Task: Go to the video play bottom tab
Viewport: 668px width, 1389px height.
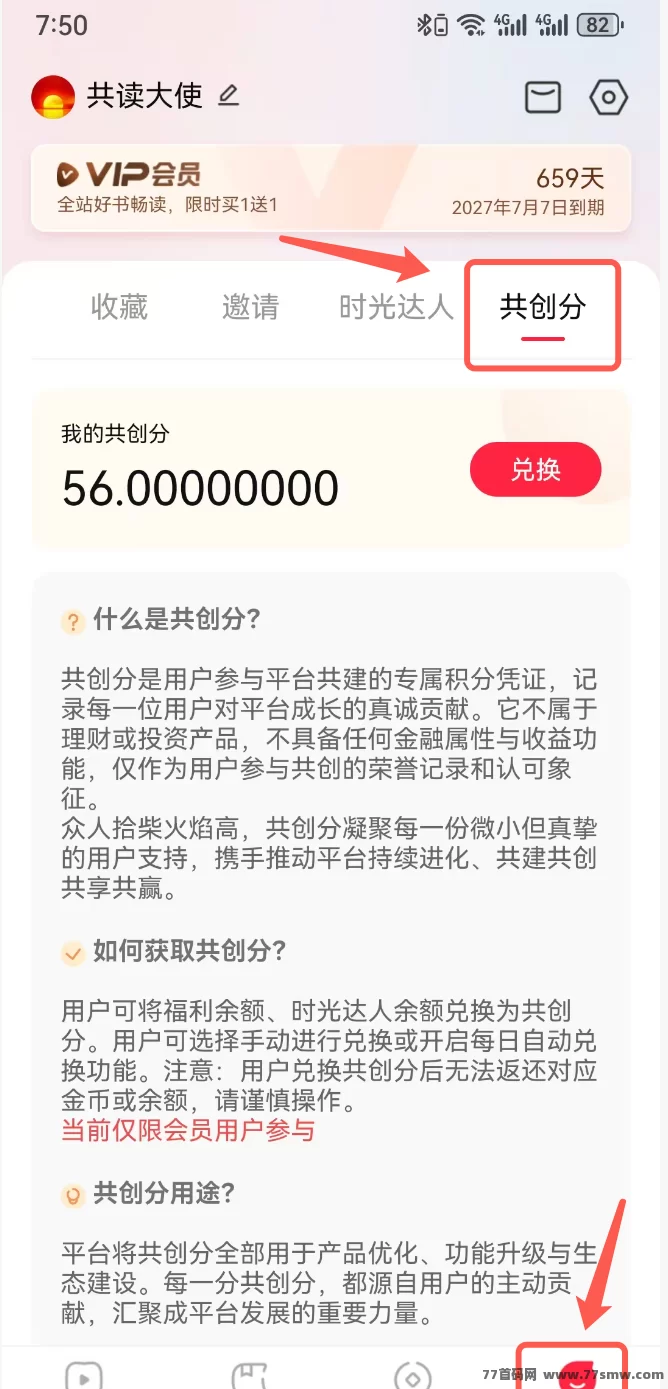Action: pyautogui.click(x=82, y=1375)
